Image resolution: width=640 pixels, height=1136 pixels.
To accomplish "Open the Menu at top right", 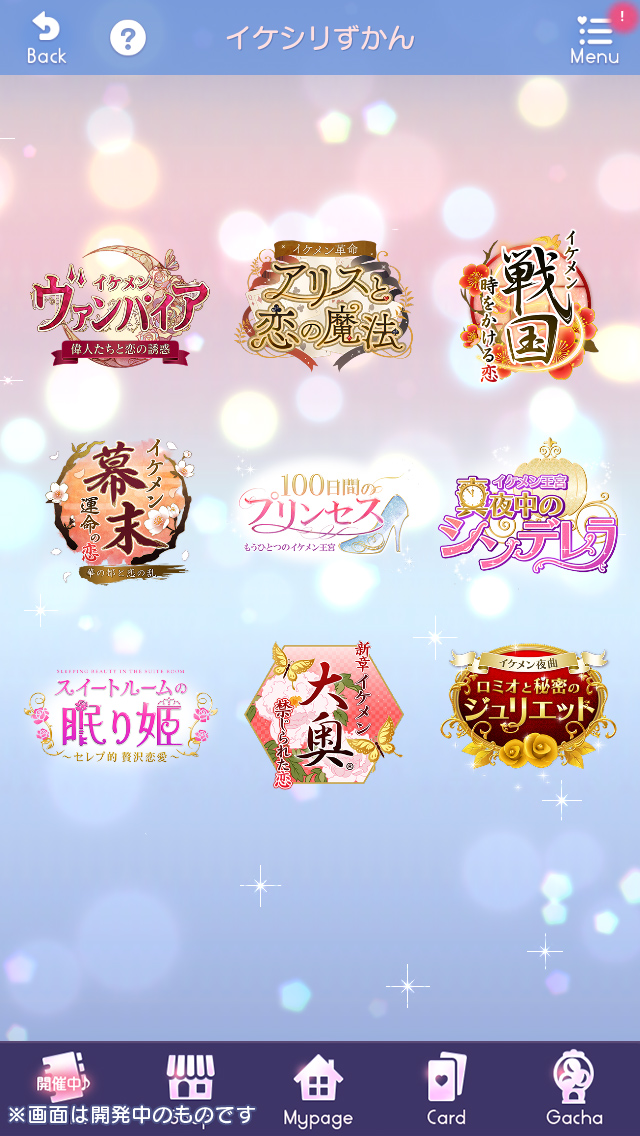I will click(x=594, y=38).
